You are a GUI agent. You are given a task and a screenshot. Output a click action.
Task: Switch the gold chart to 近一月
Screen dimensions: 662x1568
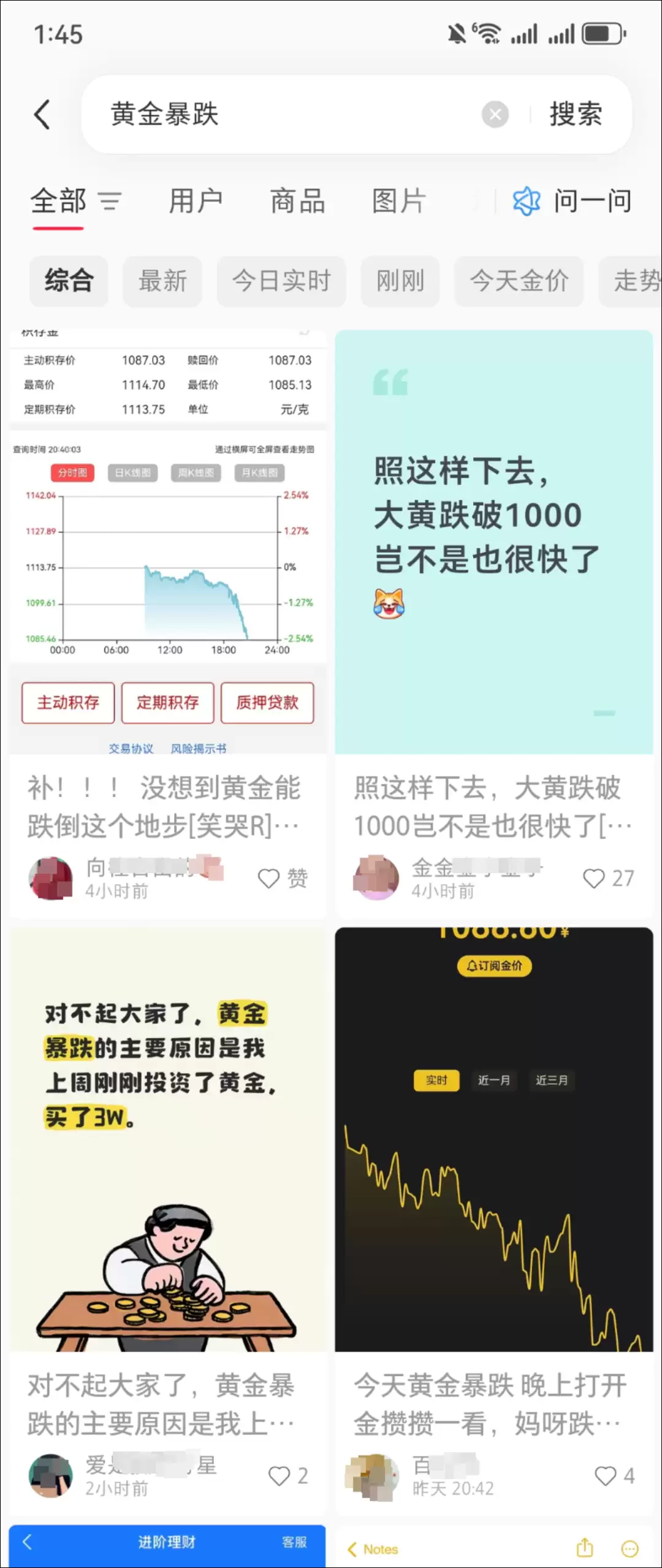pyautogui.click(x=493, y=1081)
